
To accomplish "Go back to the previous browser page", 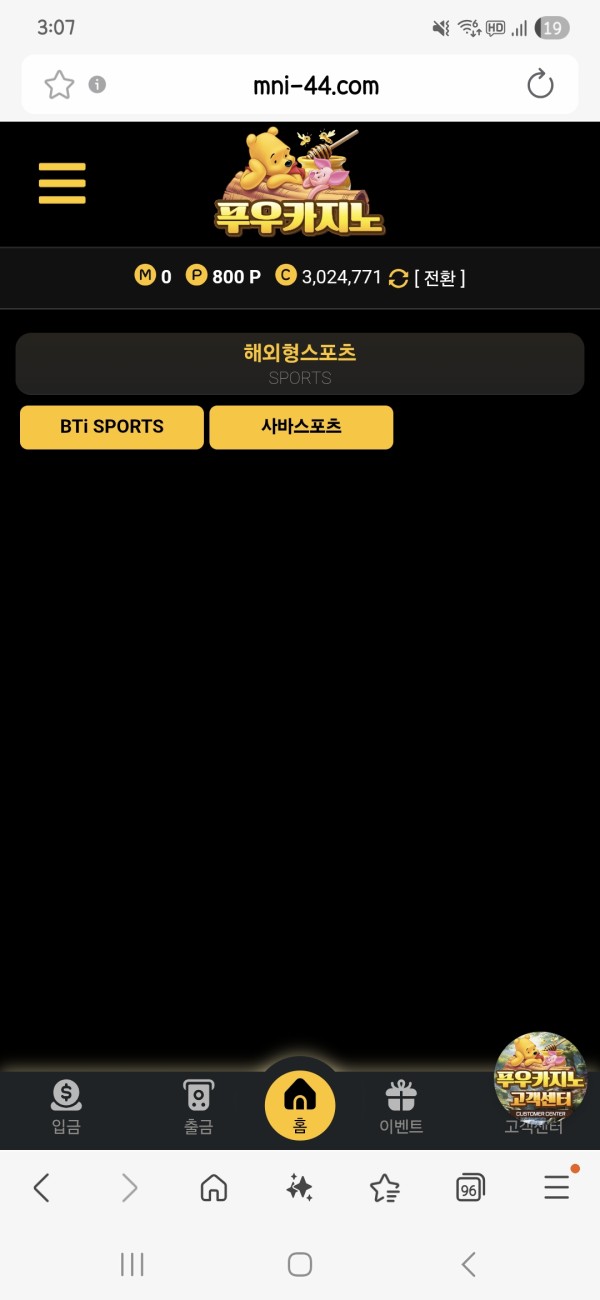I will (42, 1188).
